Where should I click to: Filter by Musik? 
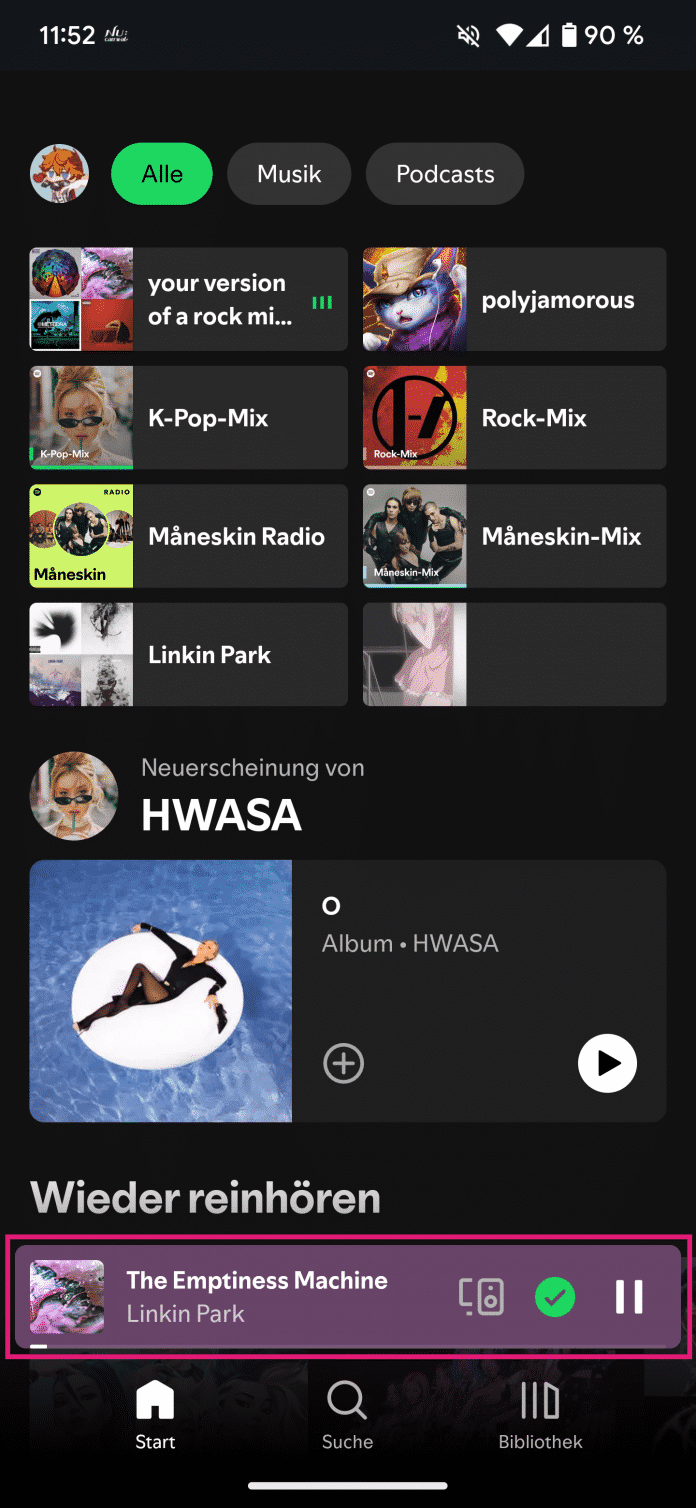[289, 174]
